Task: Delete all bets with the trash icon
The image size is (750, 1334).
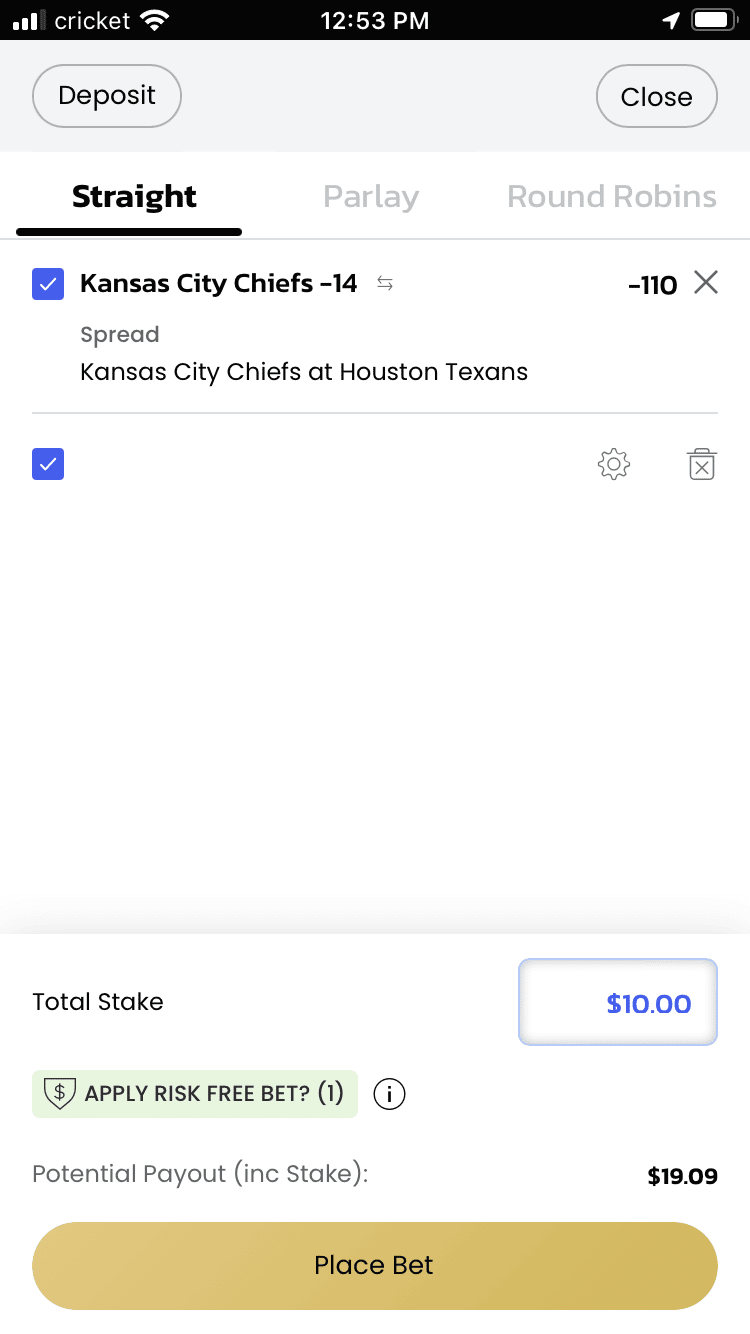Action: 702,464
